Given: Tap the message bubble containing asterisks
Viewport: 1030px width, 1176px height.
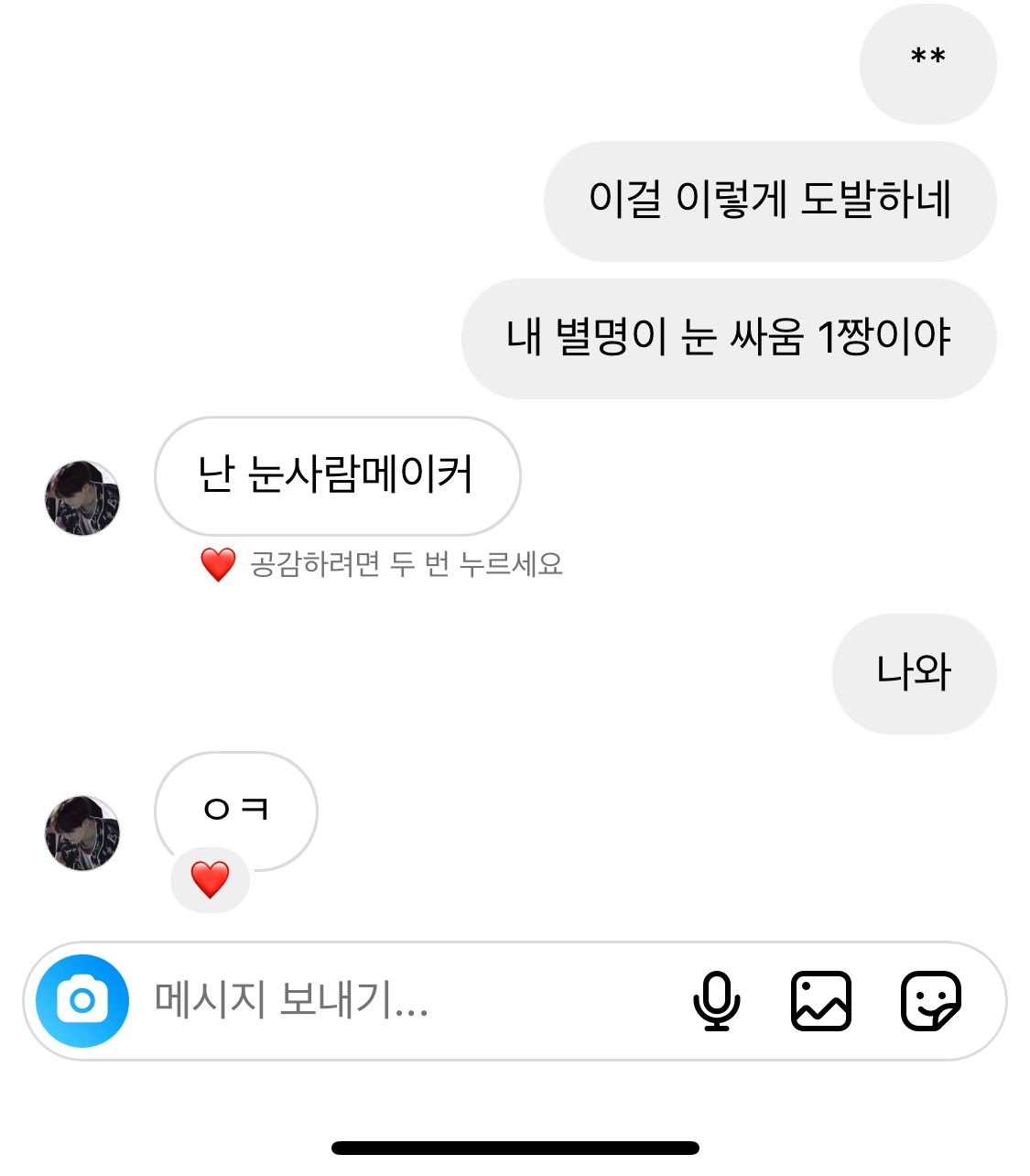Looking at the screenshot, I should [927, 60].
